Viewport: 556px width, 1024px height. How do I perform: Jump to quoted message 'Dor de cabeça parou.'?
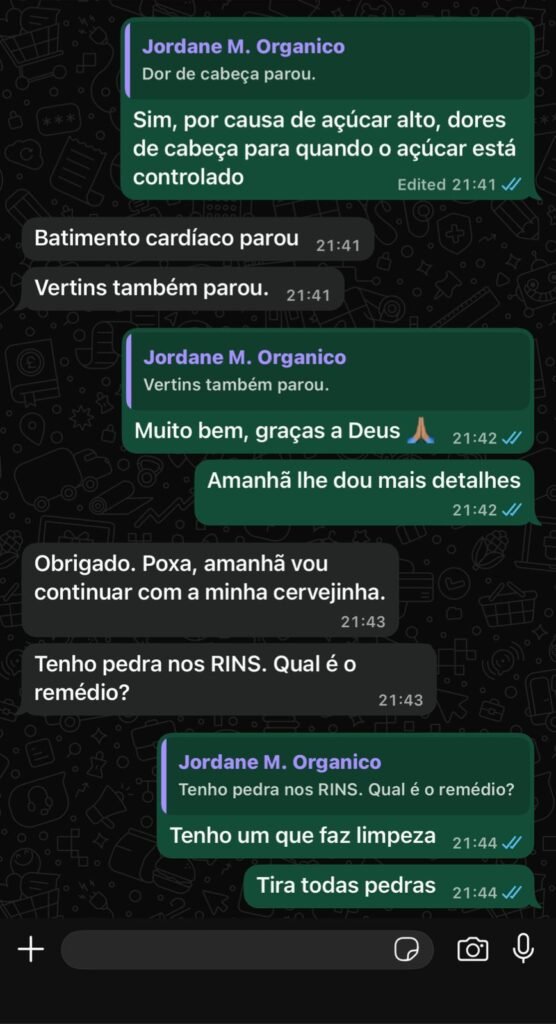(x=329, y=60)
